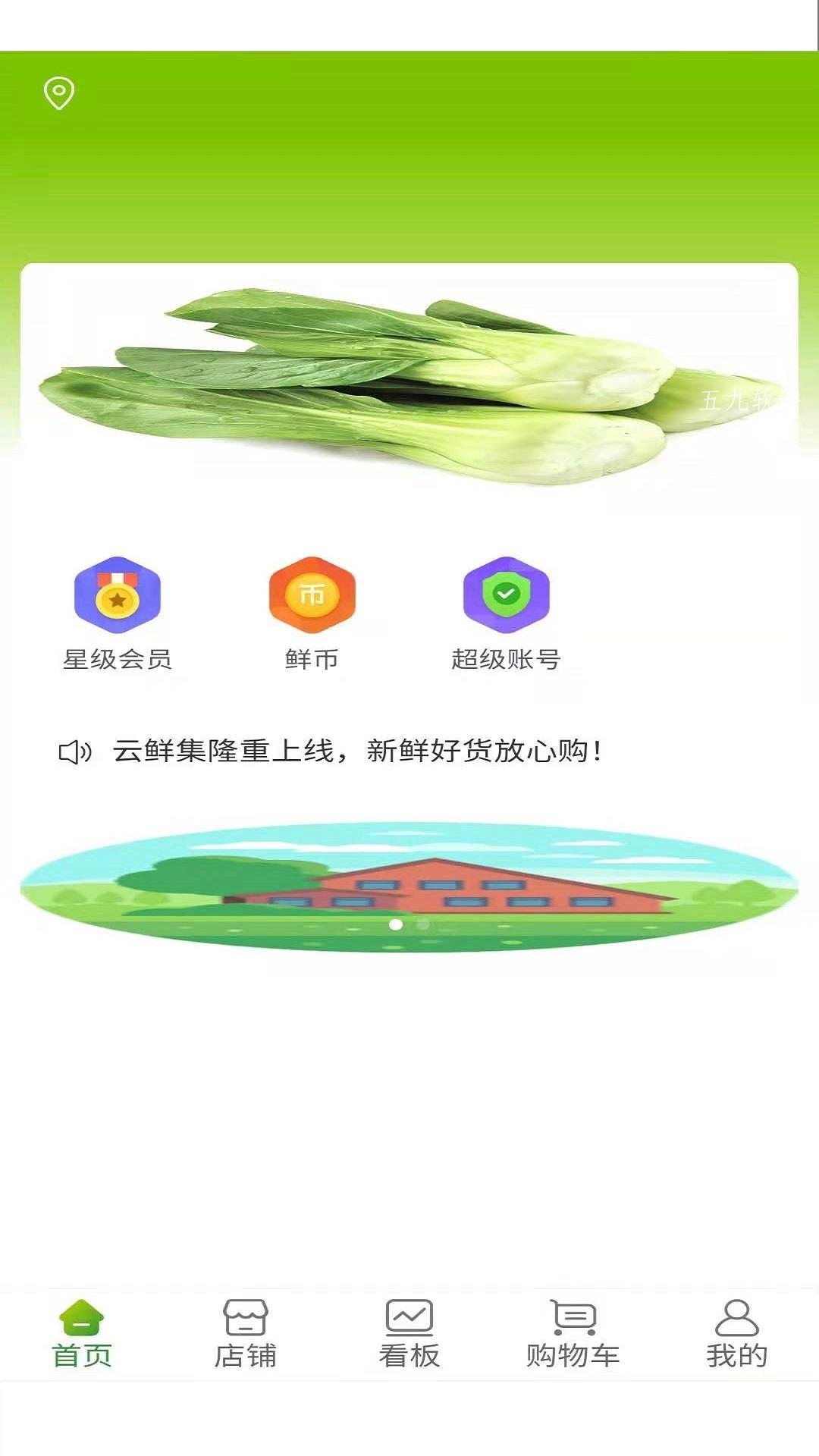Switch to the 看板 dashboard tab

coord(409,1335)
